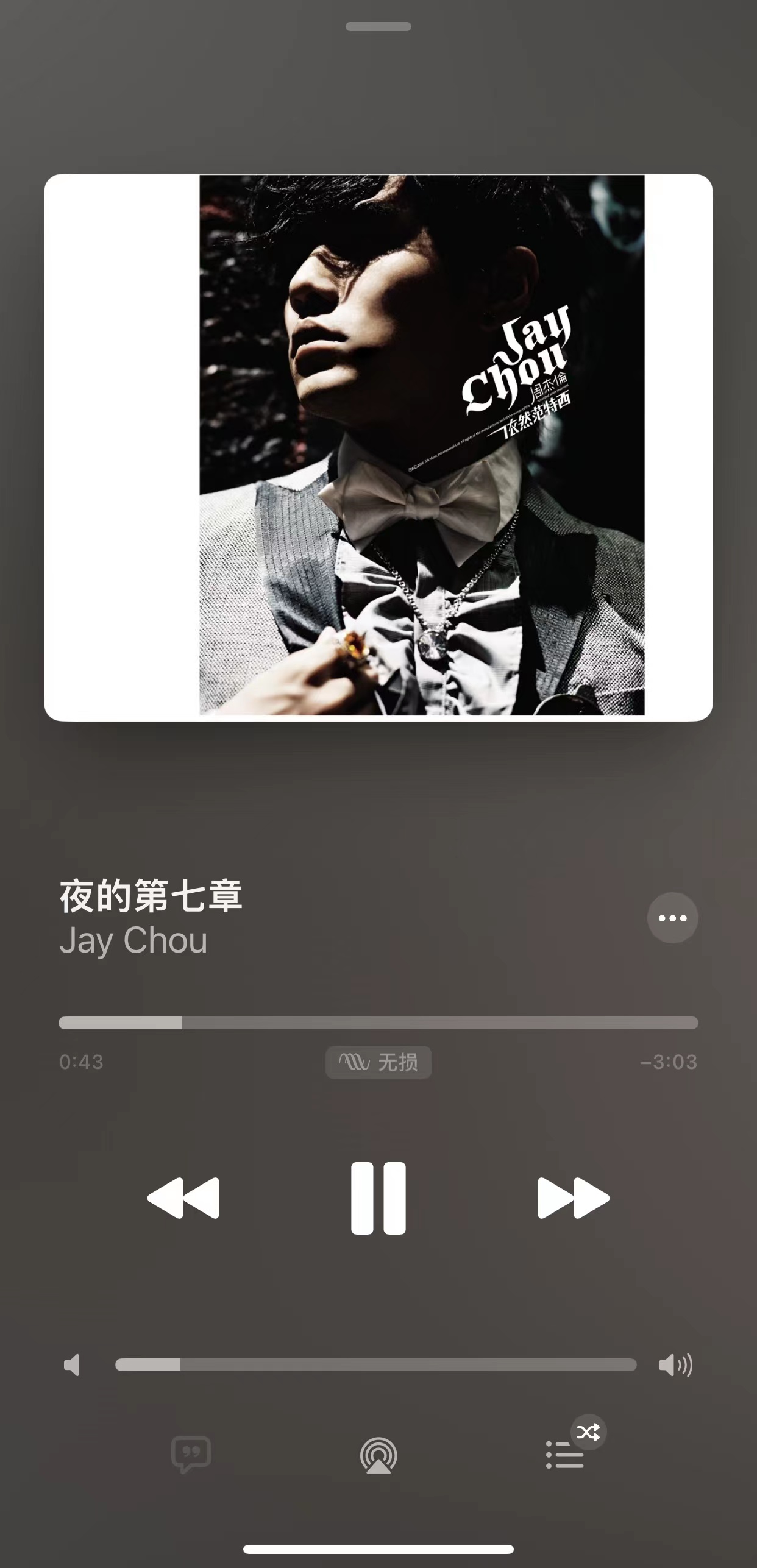Set volume on the volume slider
This screenshot has width=757, height=1568.
point(375,1365)
